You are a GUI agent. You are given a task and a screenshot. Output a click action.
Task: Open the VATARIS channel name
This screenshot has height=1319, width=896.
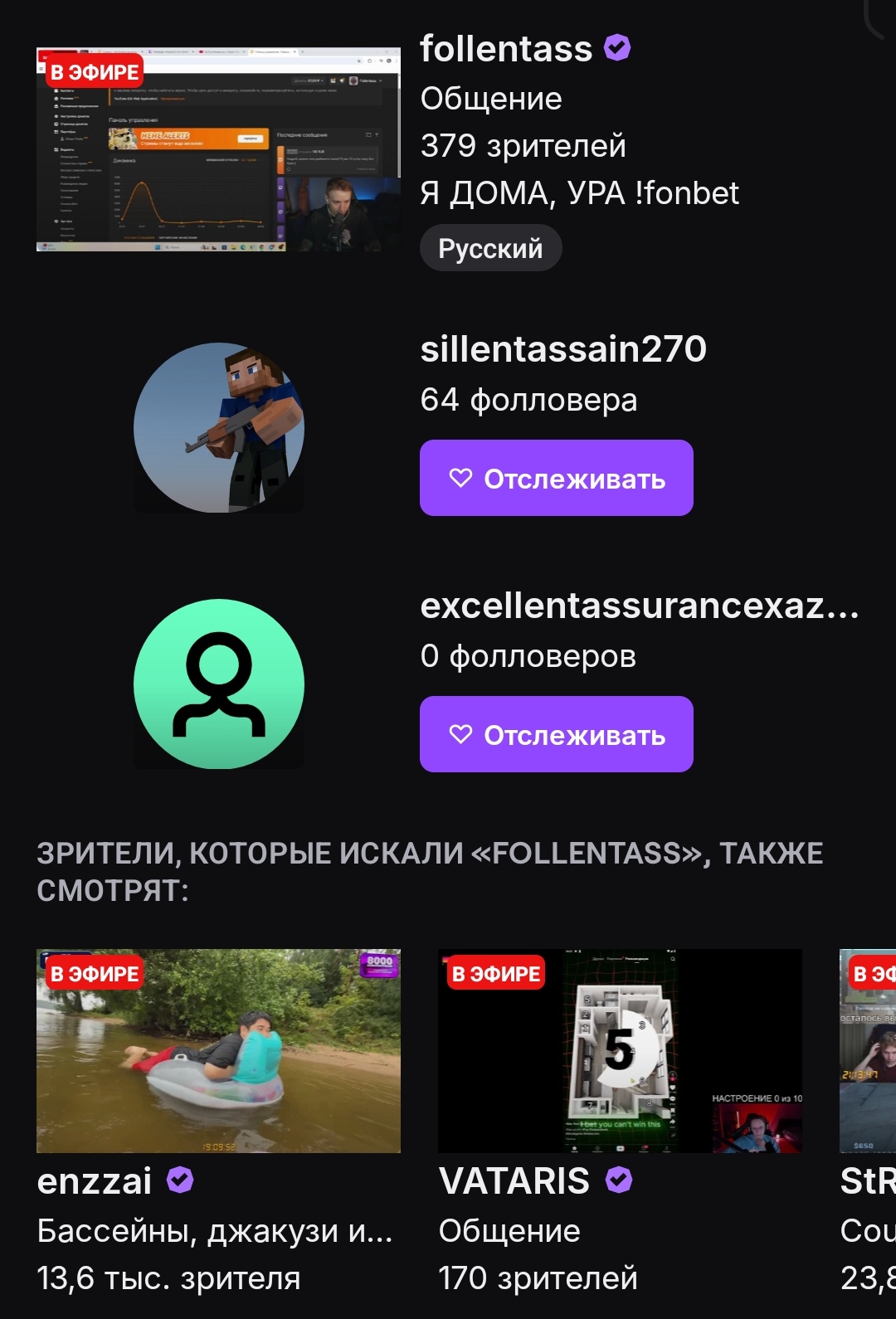point(514,1180)
